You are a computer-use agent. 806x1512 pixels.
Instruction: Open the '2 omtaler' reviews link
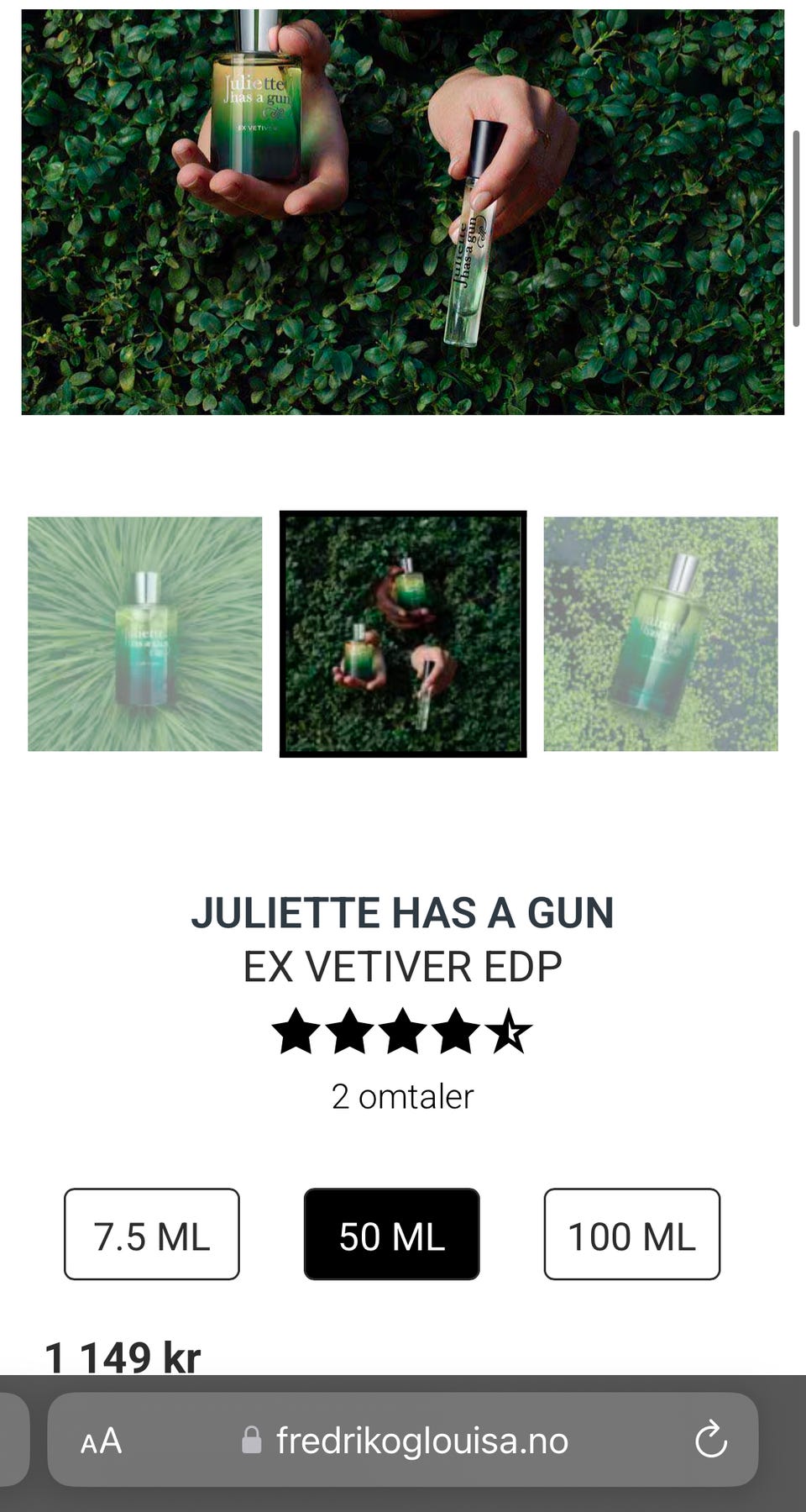[402, 1095]
